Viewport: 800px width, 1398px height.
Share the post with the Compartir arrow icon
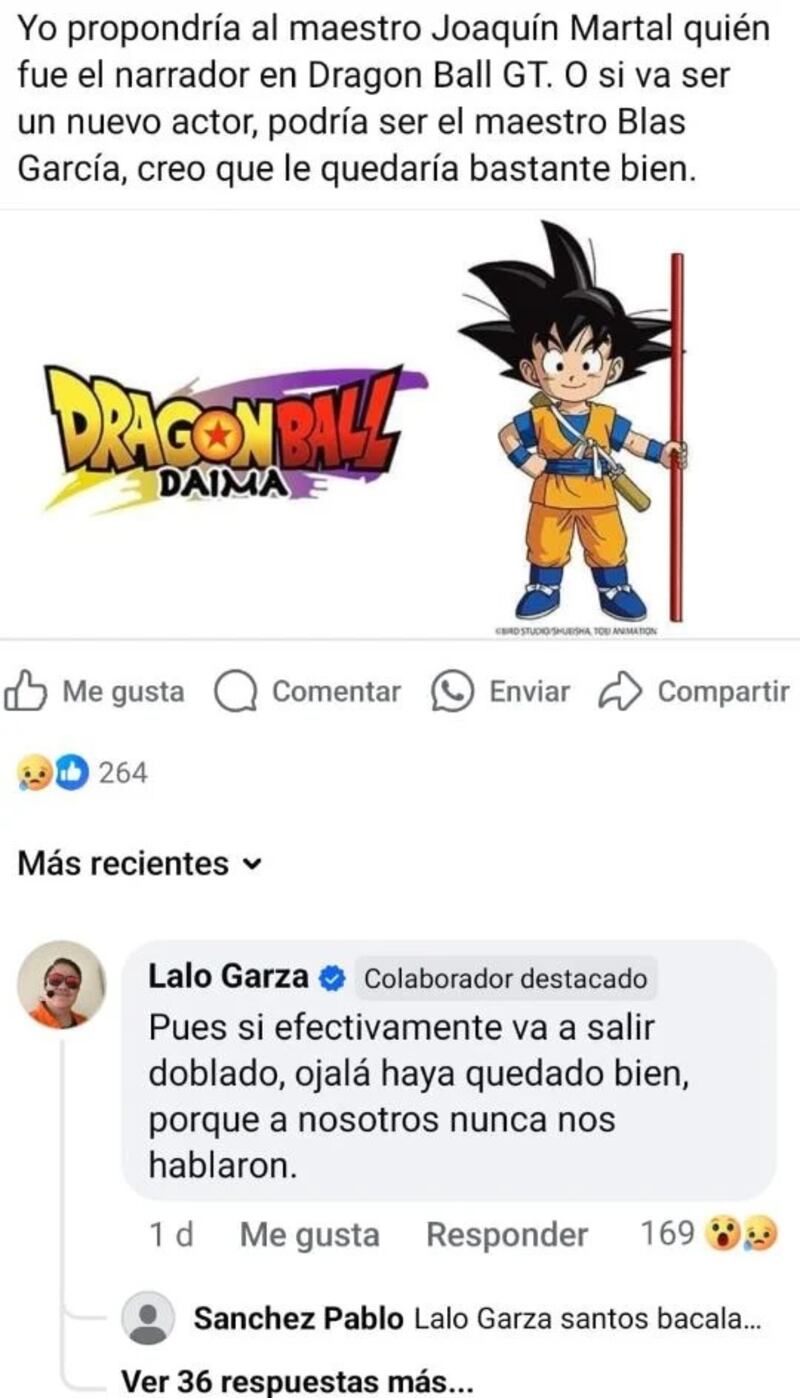(x=621, y=690)
